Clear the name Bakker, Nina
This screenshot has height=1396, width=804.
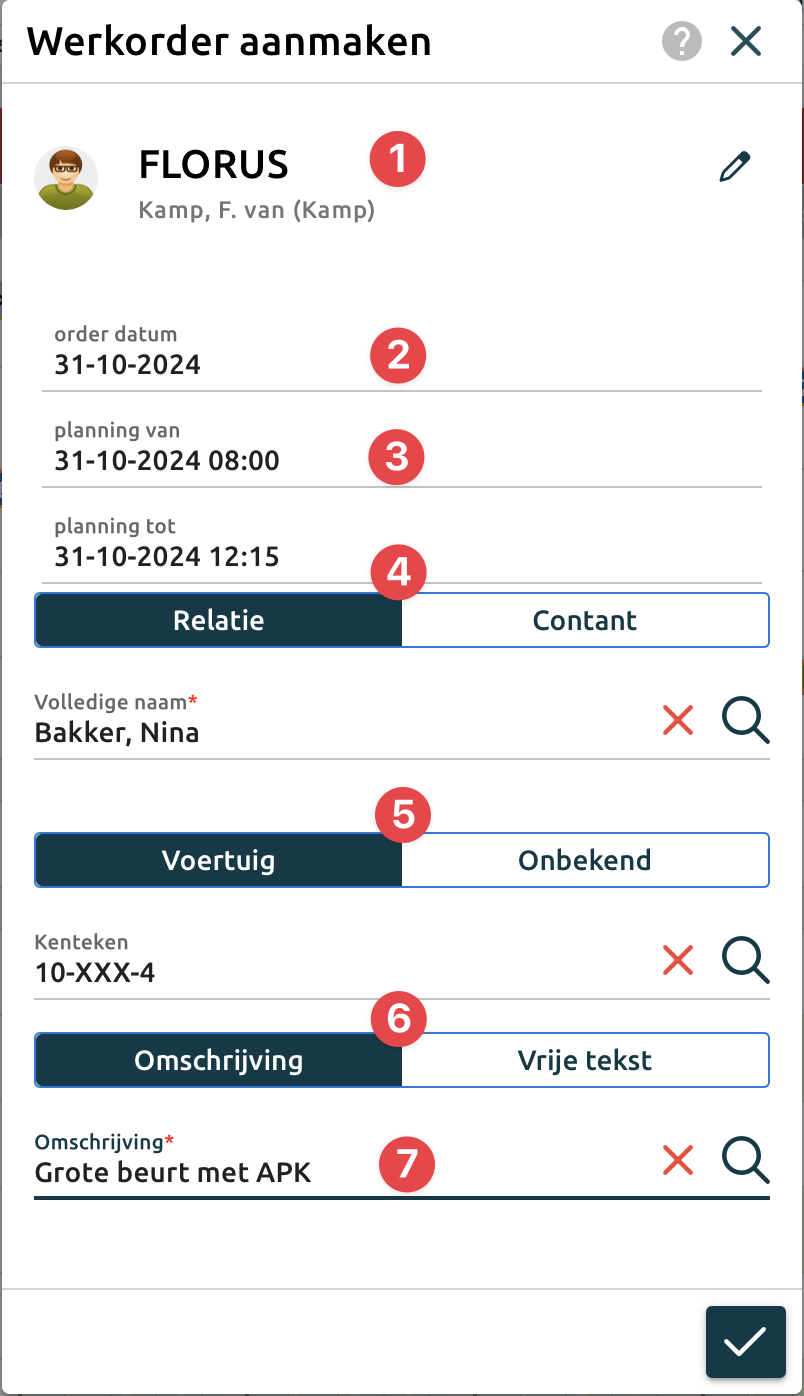(x=678, y=720)
